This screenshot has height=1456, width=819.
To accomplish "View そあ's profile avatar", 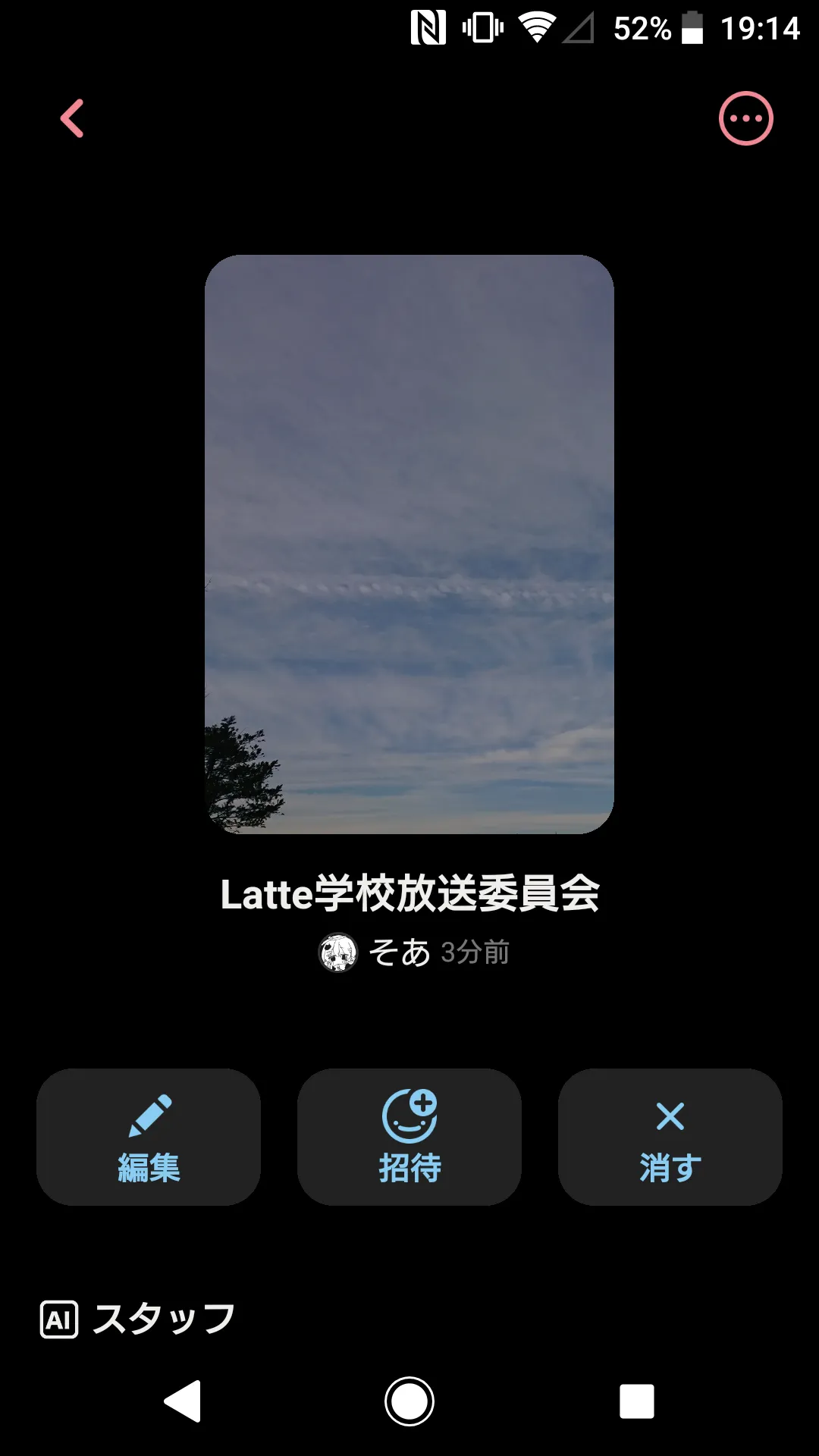I will click(337, 952).
